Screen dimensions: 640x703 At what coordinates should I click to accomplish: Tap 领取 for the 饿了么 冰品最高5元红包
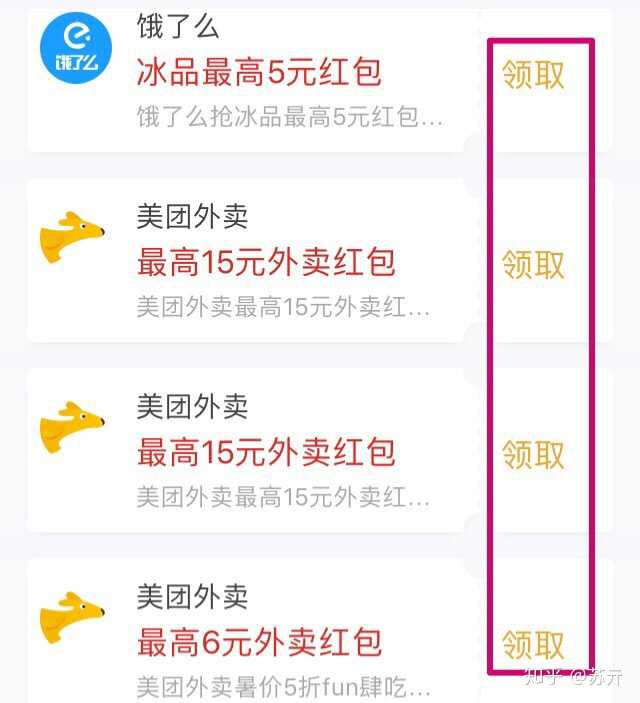tap(533, 75)
